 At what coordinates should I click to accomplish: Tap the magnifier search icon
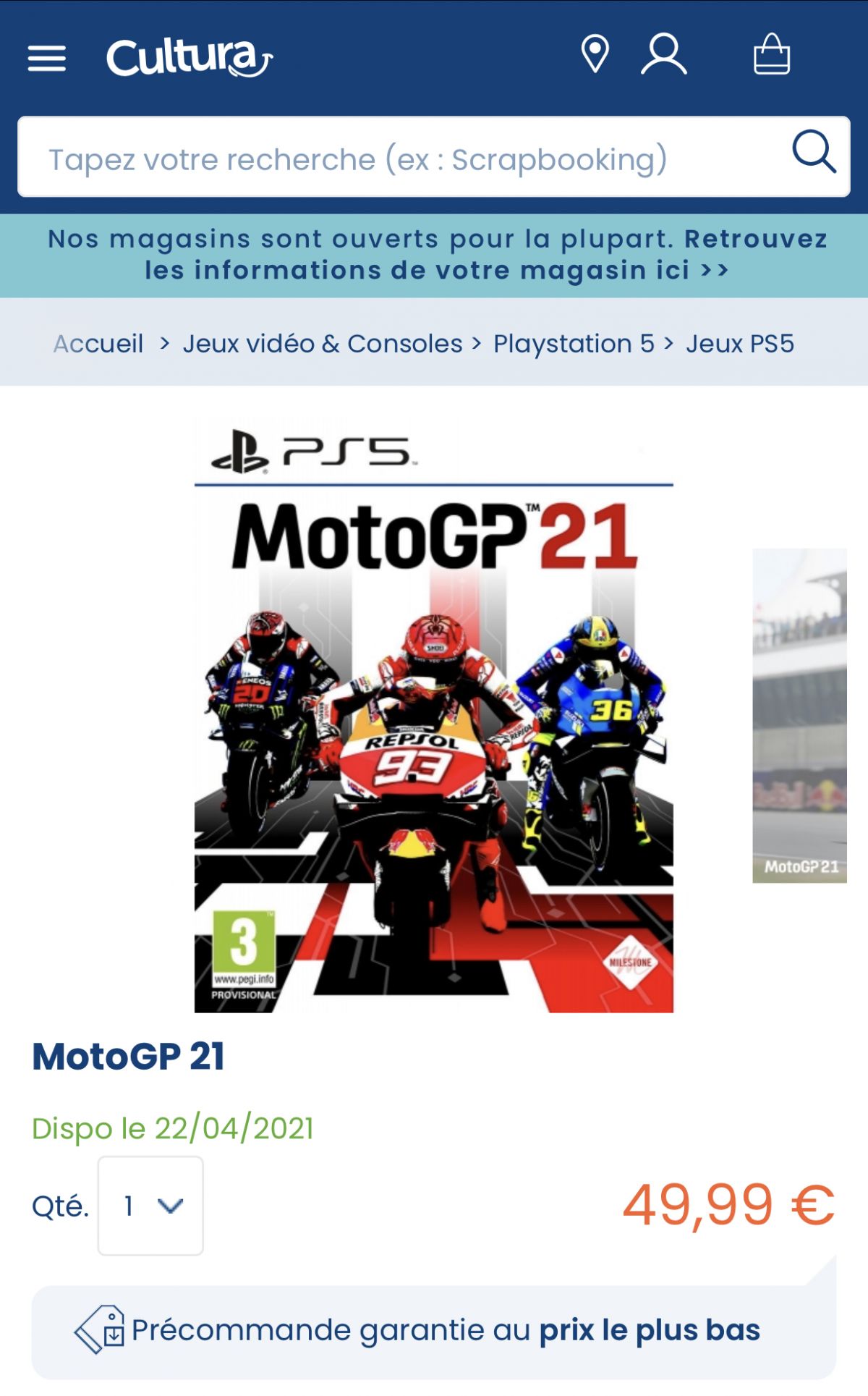click(x=814, y=152)
